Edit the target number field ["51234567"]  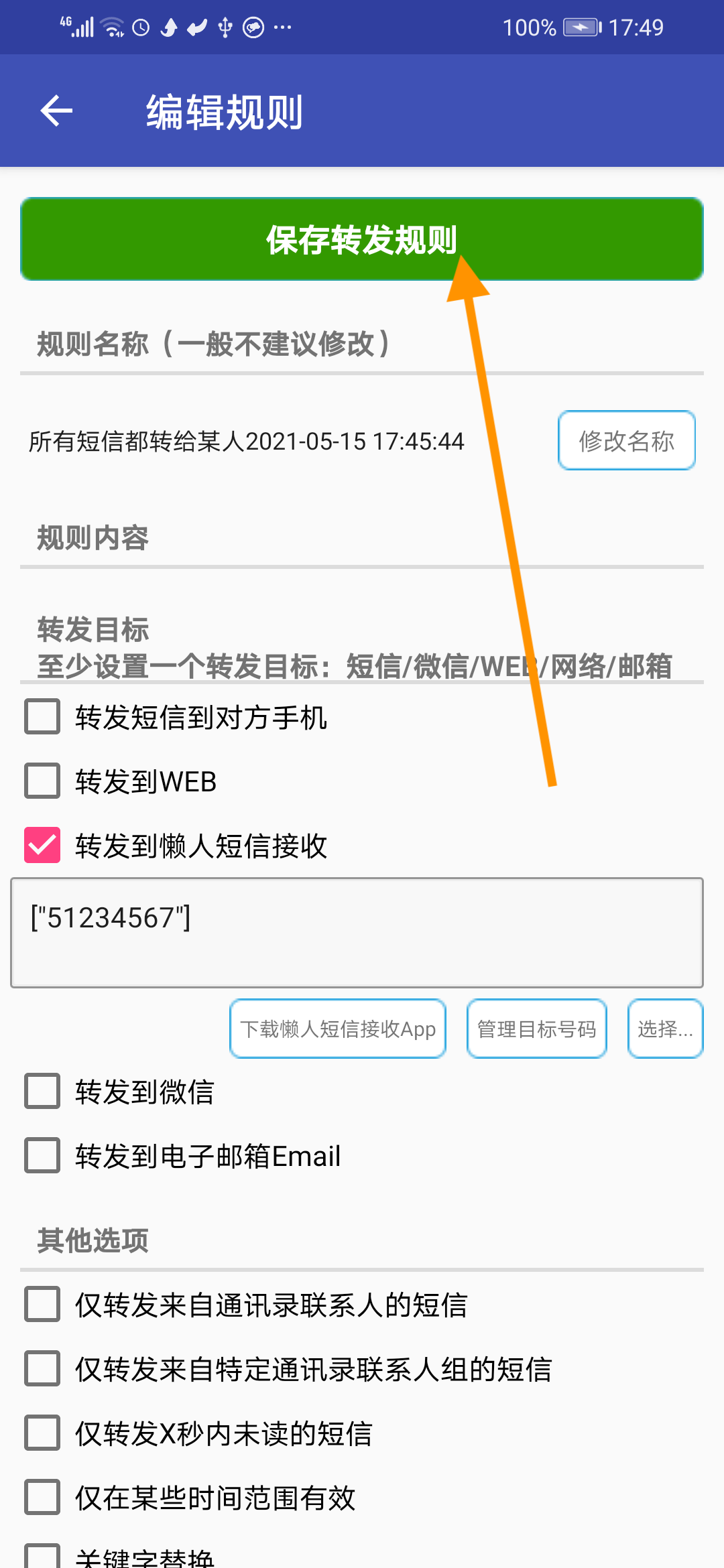click(x=357, y=932)
